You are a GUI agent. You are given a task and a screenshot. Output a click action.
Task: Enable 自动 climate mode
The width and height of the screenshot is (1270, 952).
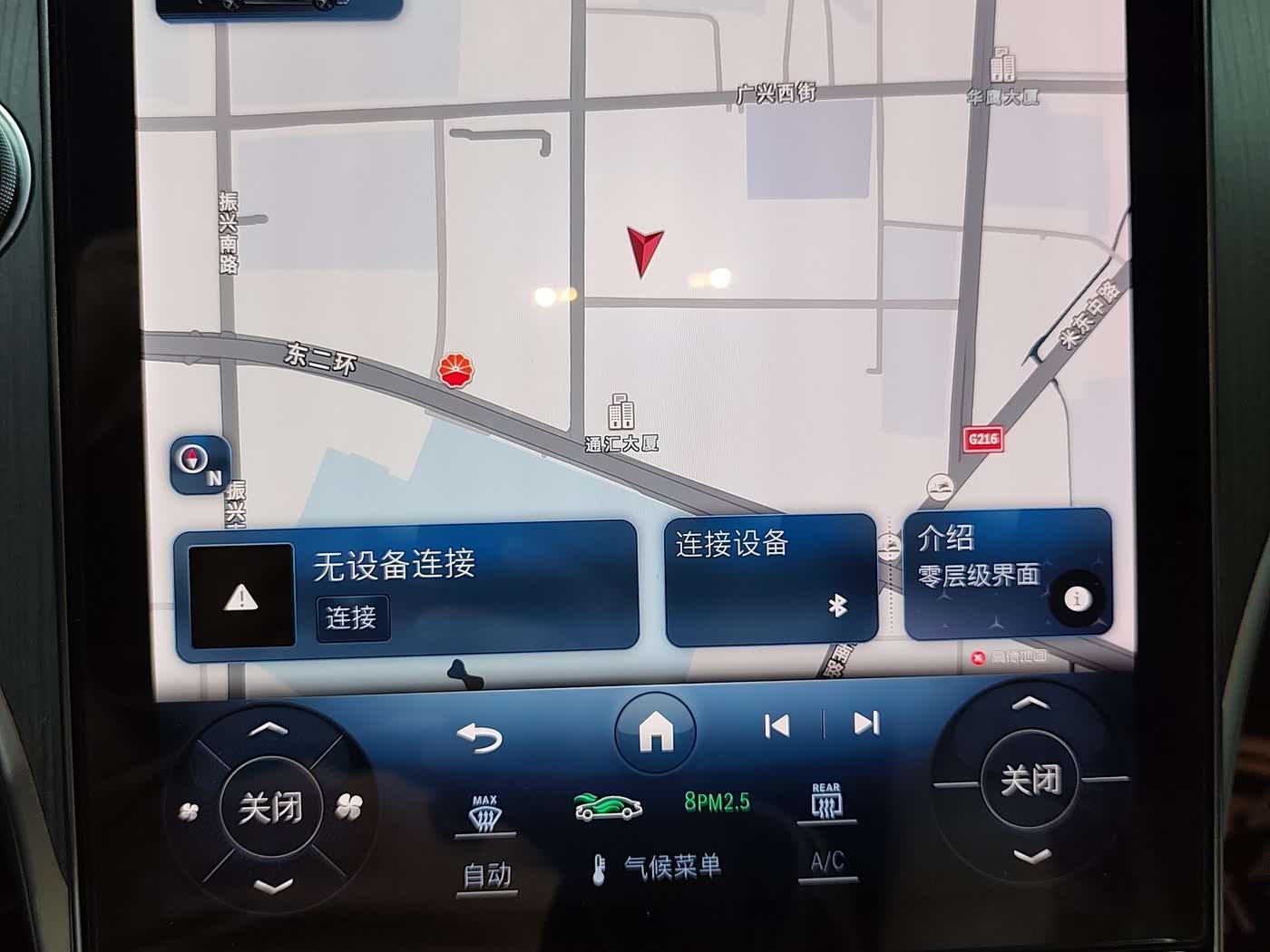tap(487, 876)
